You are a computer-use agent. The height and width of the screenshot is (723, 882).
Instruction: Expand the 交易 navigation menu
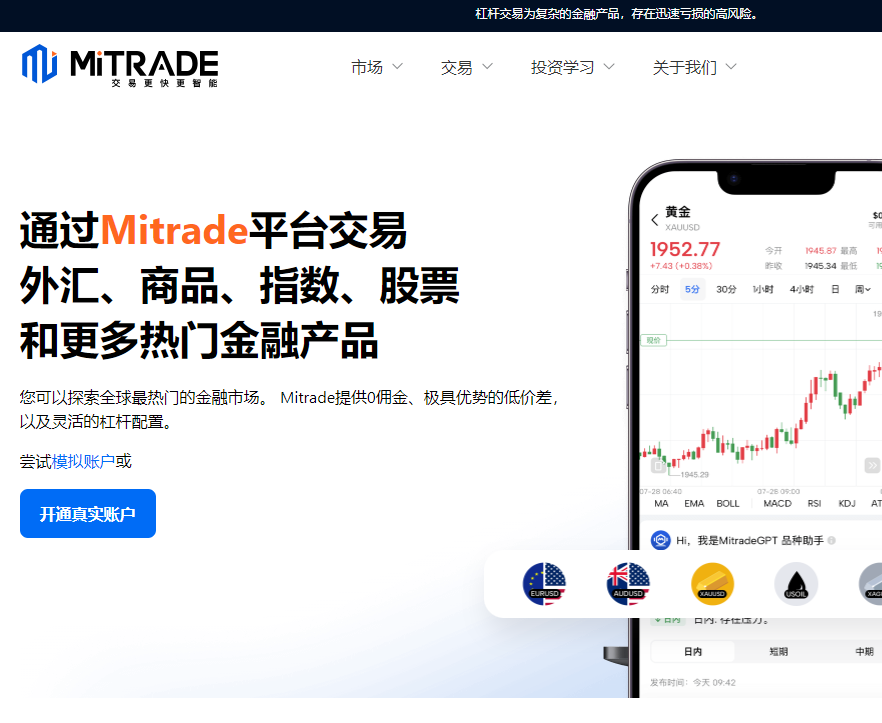pos(466,67)
